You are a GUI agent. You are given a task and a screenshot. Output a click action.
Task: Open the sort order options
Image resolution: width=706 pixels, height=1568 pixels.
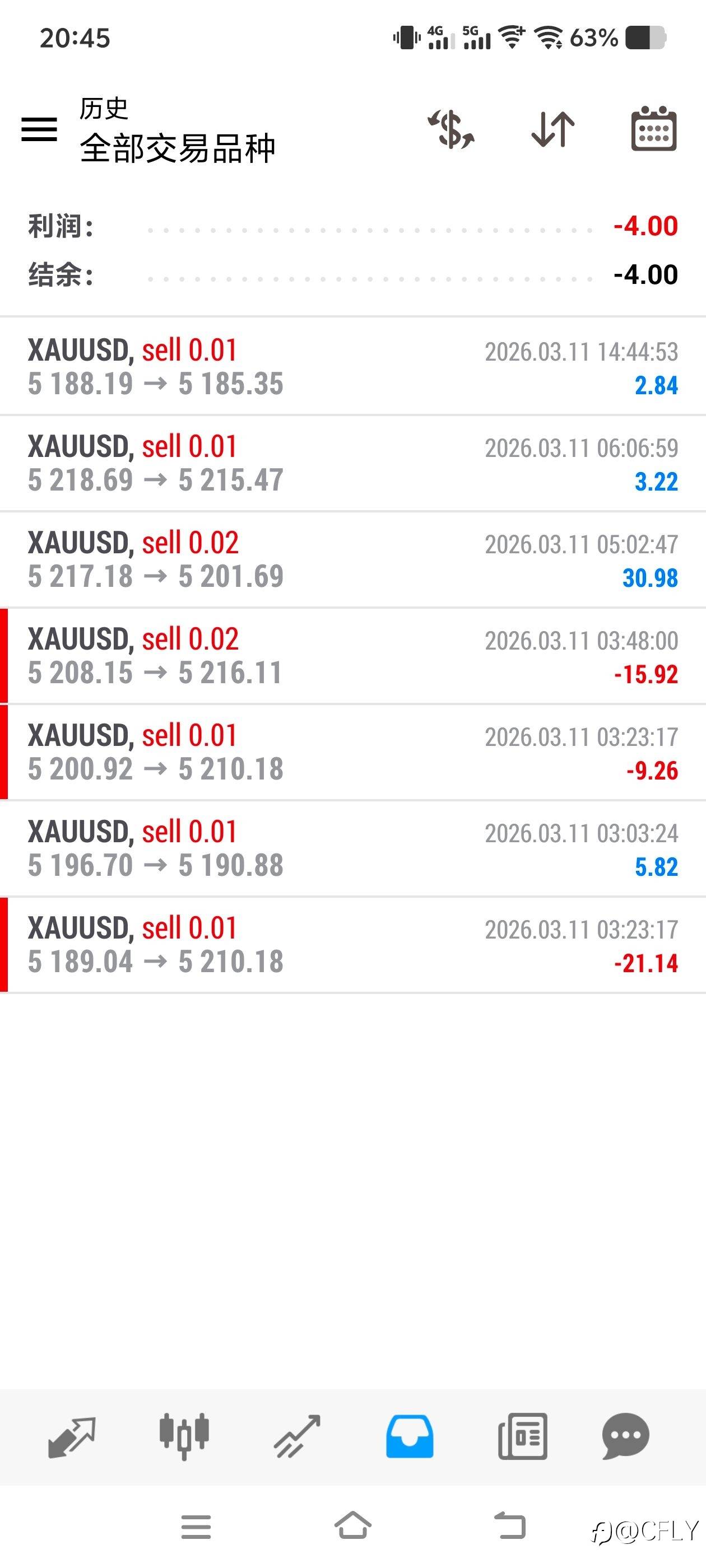point(552,129)
